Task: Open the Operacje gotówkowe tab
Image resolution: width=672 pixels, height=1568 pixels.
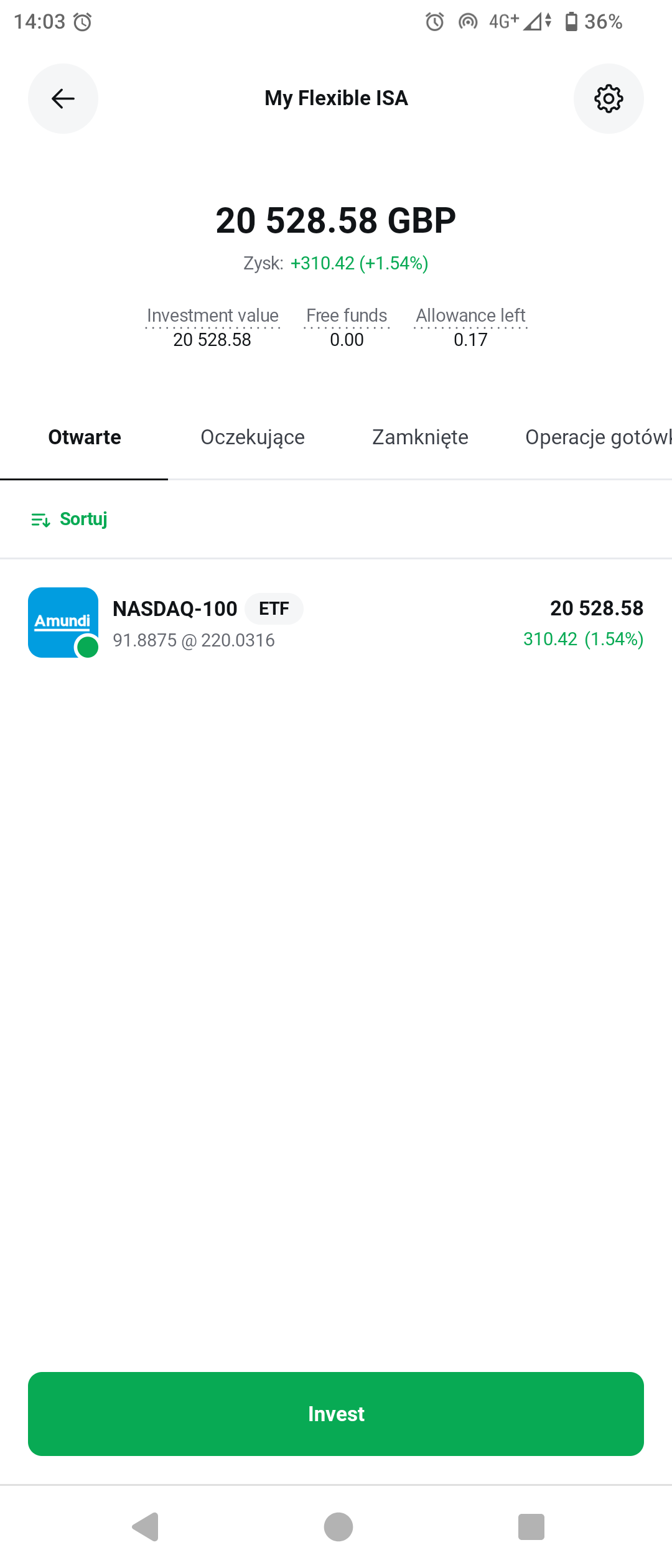Action: tap(597, 437)
